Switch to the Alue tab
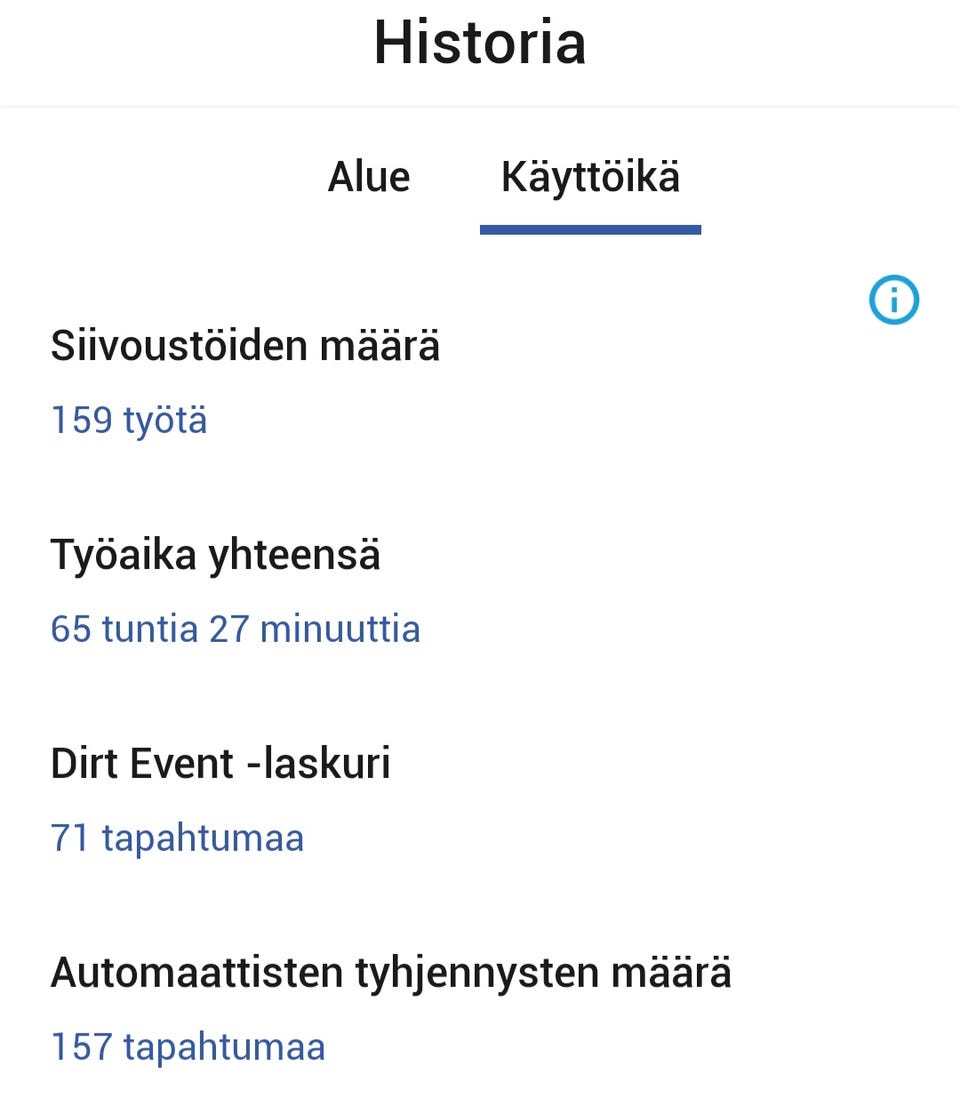Image resolution: width=960 pixels, height=1107 pixels. (368, 178)
